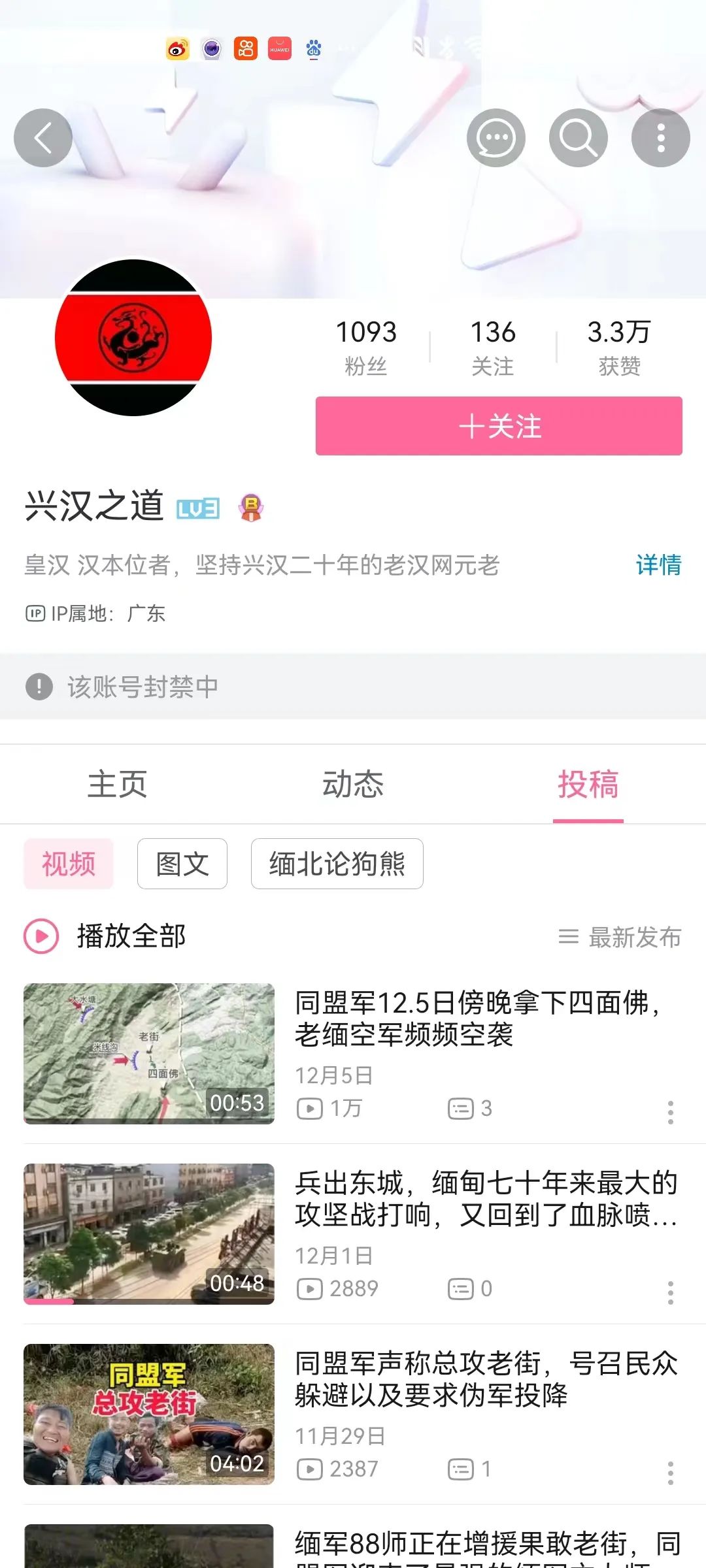Image resolution: width=706 pixels, height=1568 pixels.
Task: Open more options for 同盟军声称总攻老街 video
Action: point(670,1473)
